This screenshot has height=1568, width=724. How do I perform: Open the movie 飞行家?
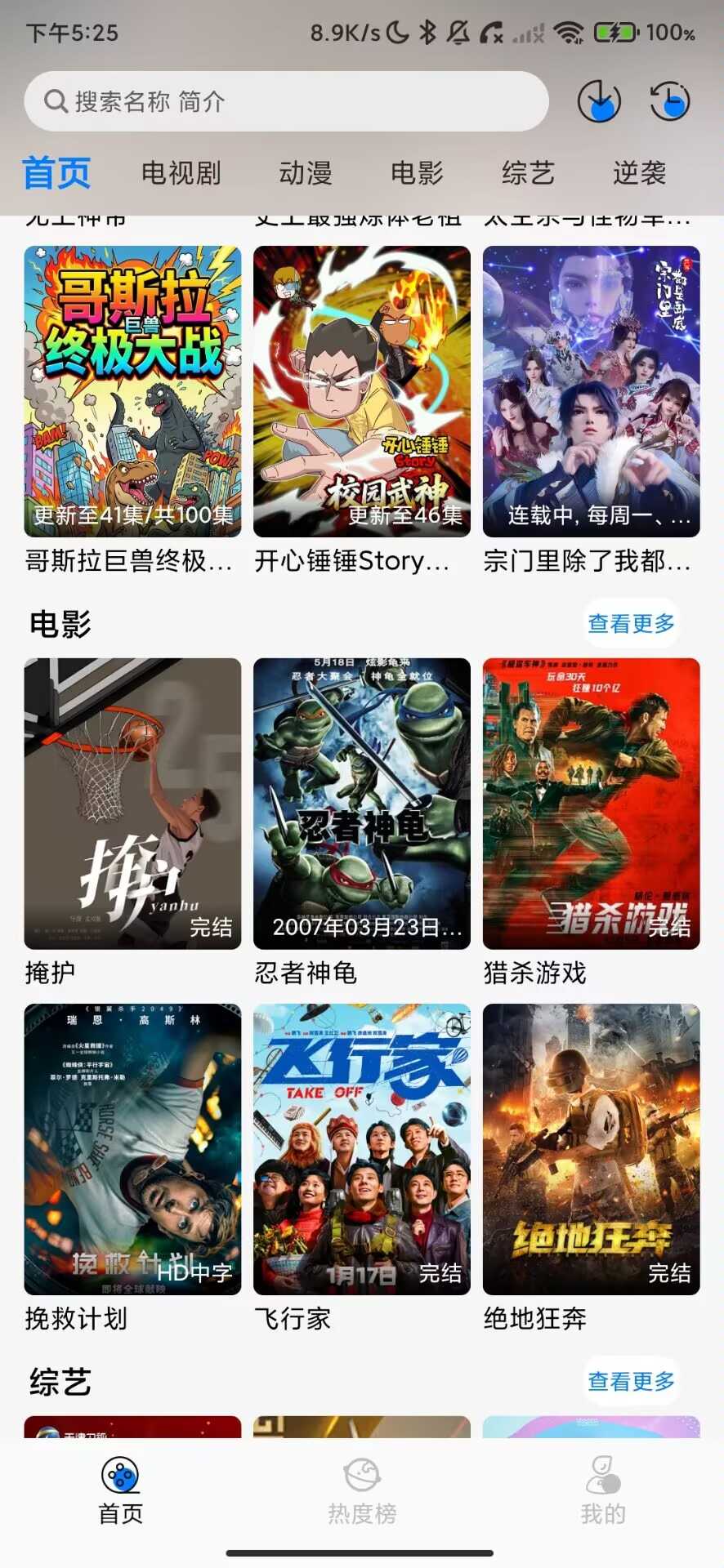point(362,1149)
